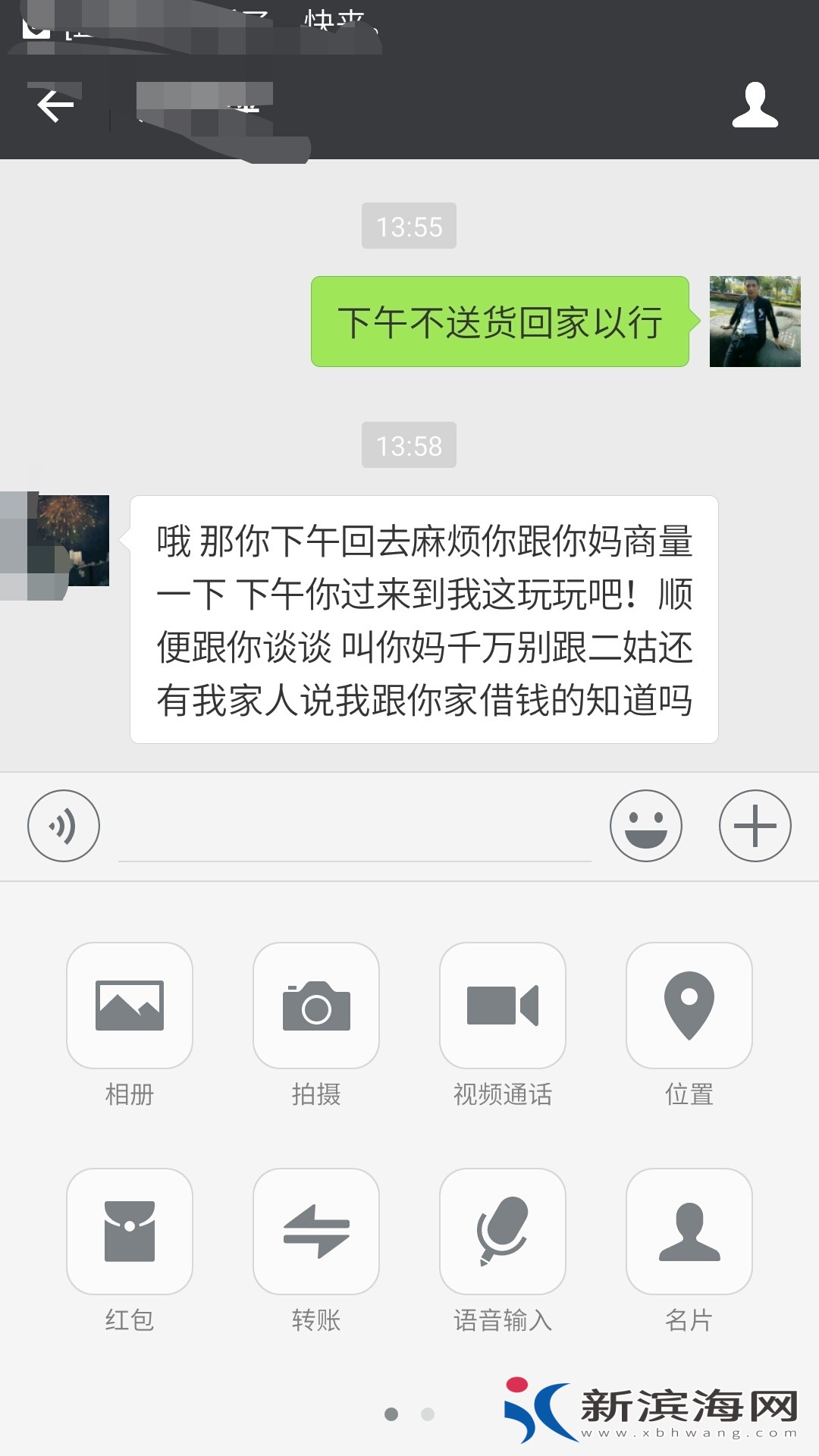Use 语音输入 voice typing
The image size is (819, 1456).
pyautogui.click(x=503, y=1232)
